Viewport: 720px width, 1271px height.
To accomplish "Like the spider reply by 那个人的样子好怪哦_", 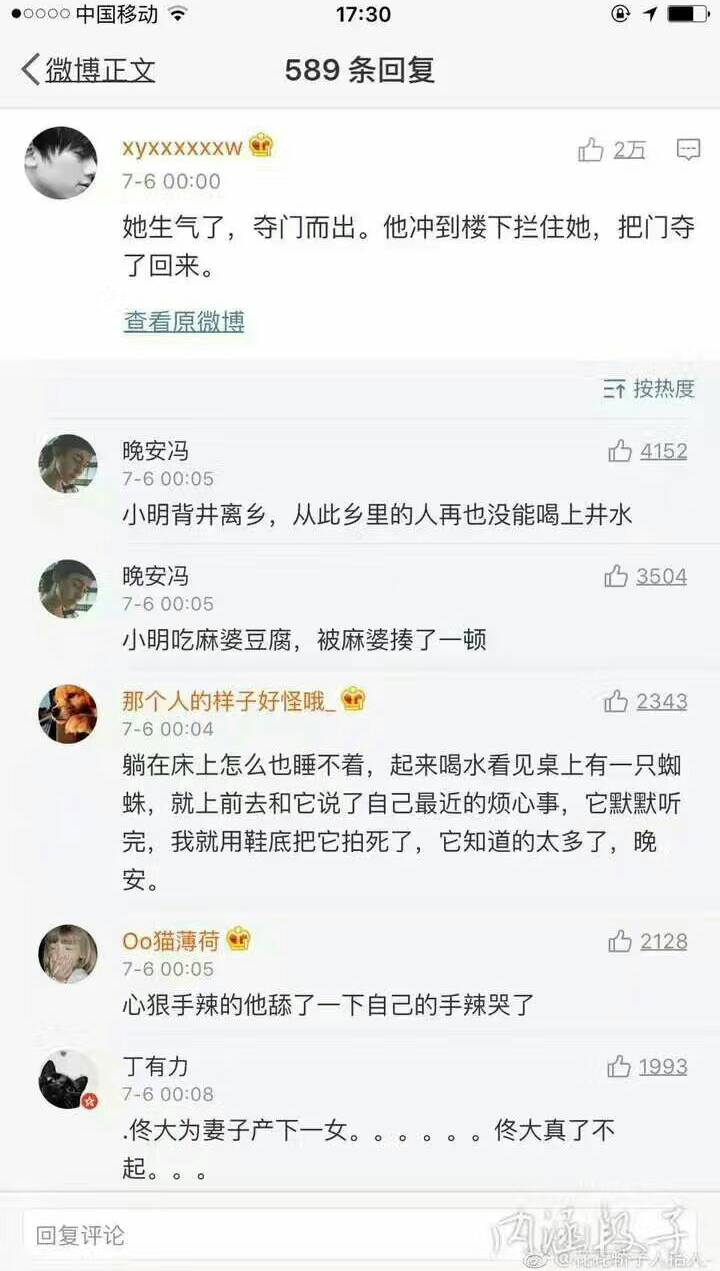I will point(617,701).
